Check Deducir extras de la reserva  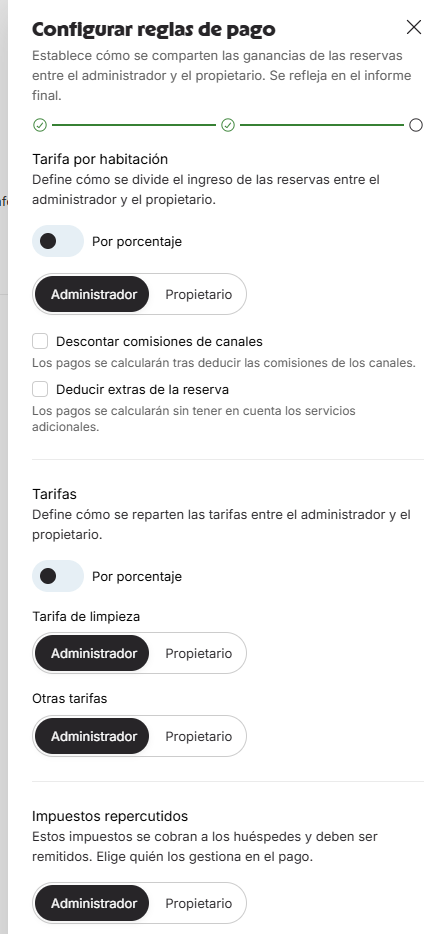tap(40, 389)
